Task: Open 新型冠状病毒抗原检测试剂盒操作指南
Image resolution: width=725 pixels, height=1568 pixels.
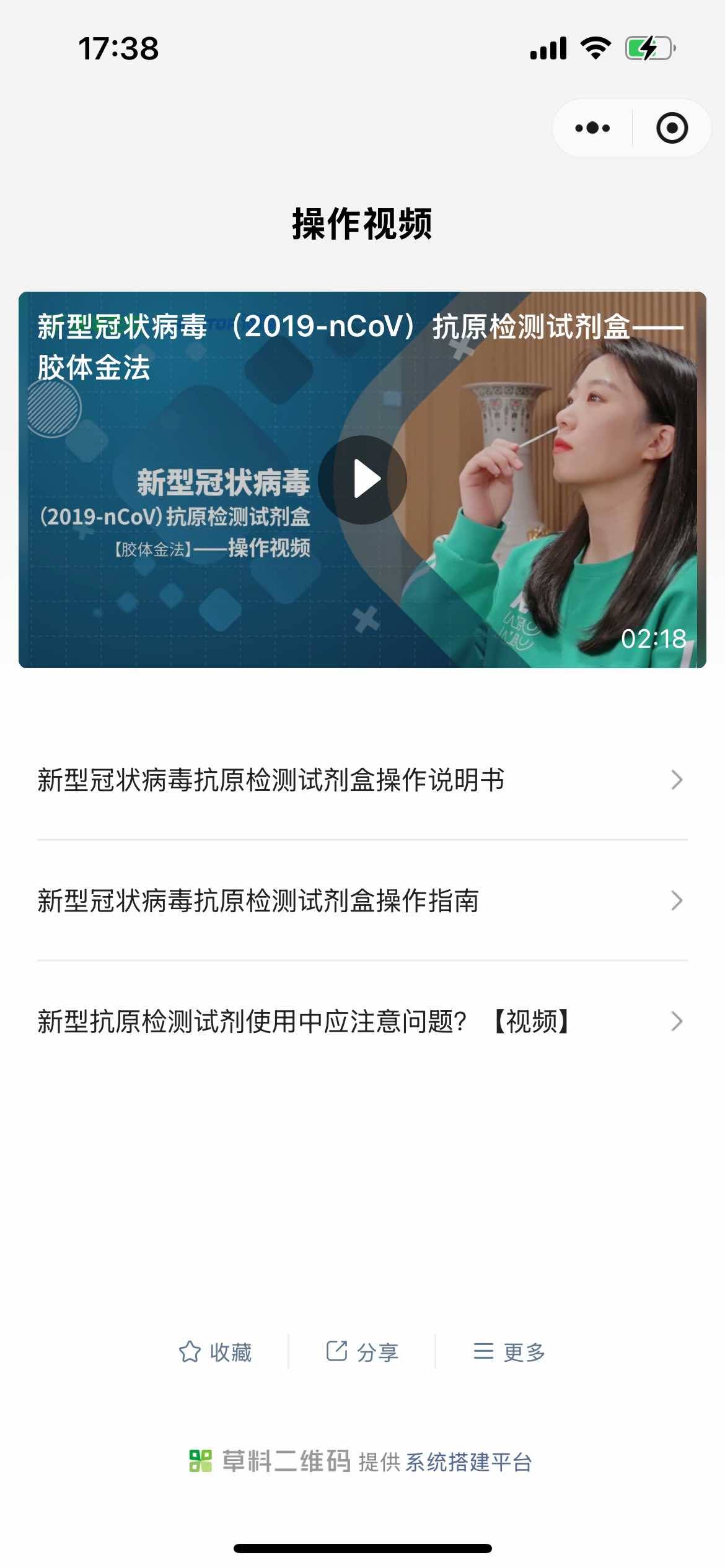Action: (362, 900)
